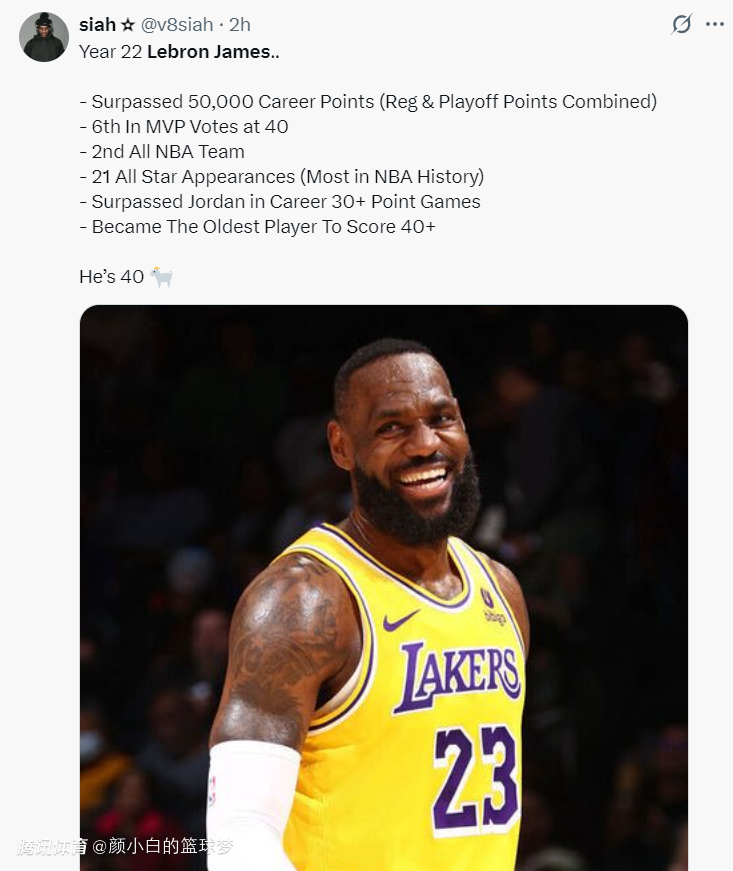
Task: Open the Grok explain-this-post icon
Action: tap(681, 24)
